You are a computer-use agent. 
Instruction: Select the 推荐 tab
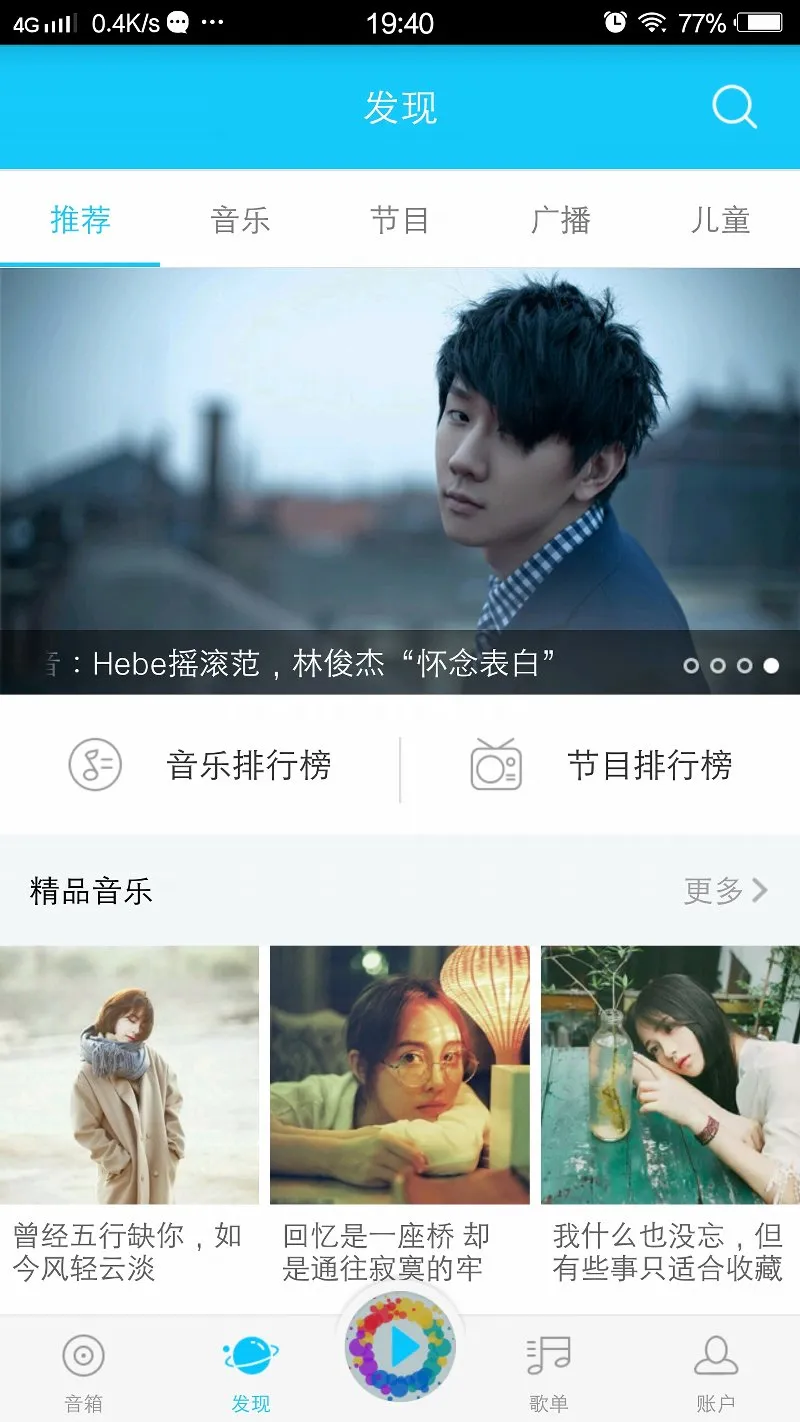pyautogui.click(x=80, y=220)
